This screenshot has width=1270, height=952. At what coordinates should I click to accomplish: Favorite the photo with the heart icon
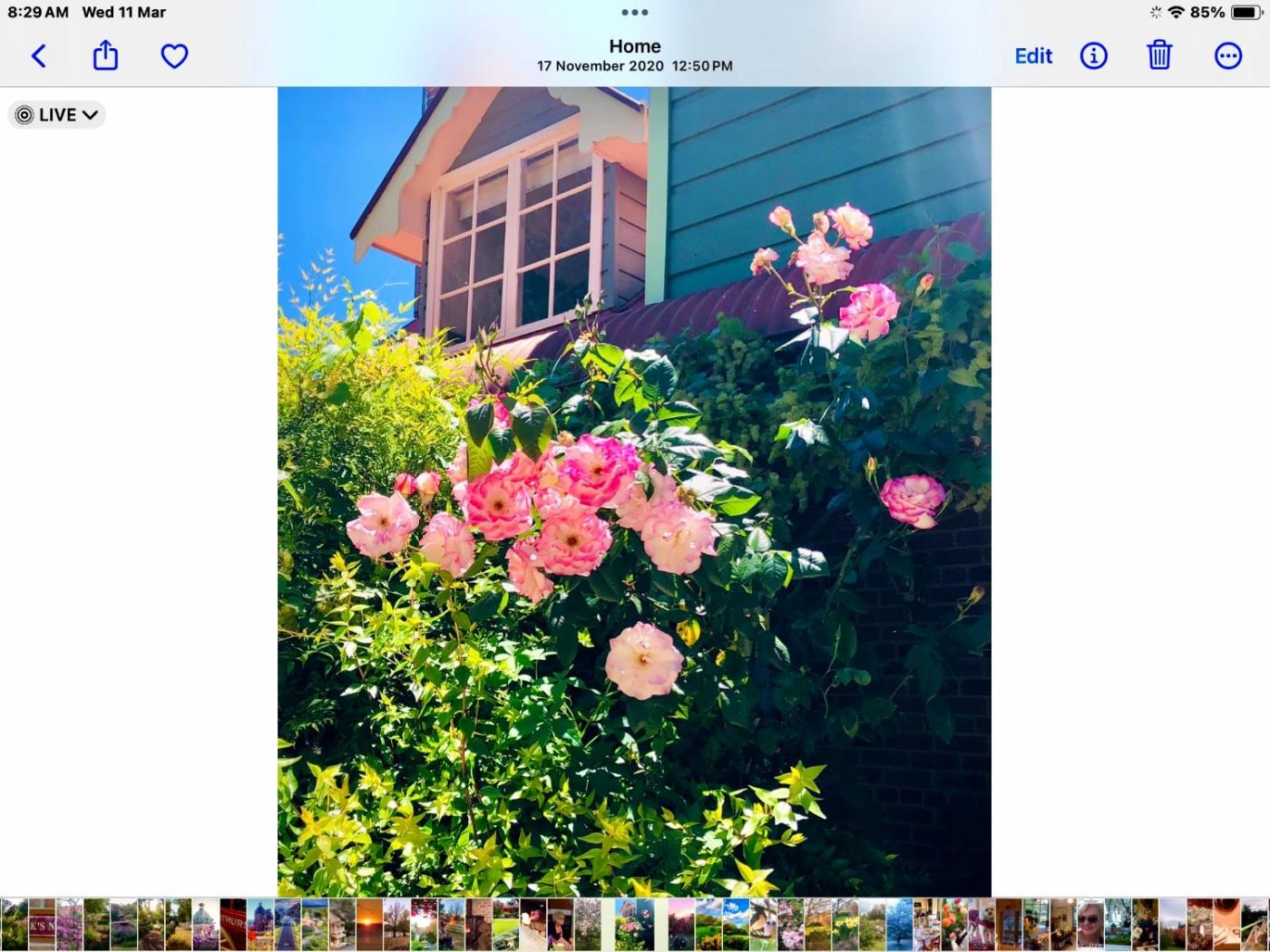coord(174,56)
